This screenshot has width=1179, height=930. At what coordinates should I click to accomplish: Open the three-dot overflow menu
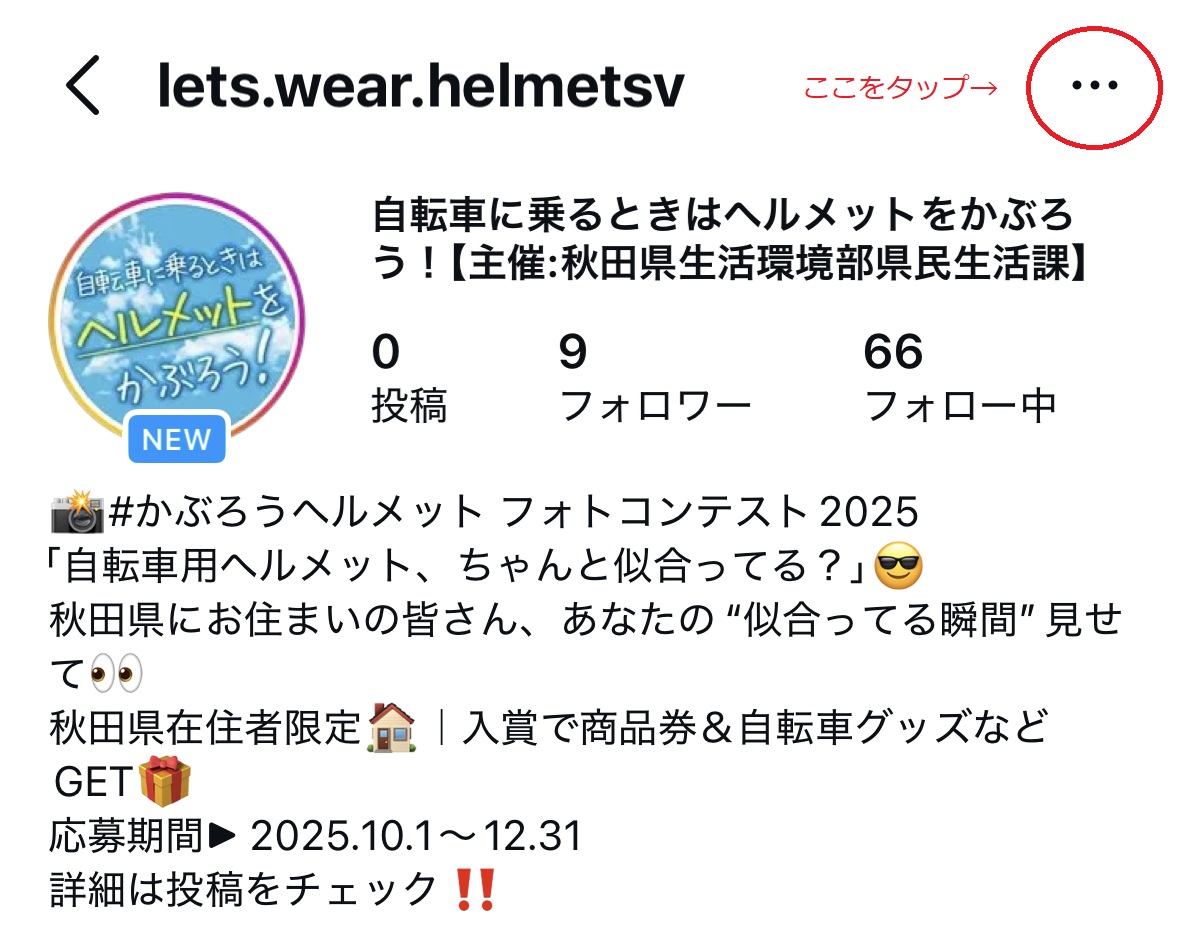(1094, 86)
